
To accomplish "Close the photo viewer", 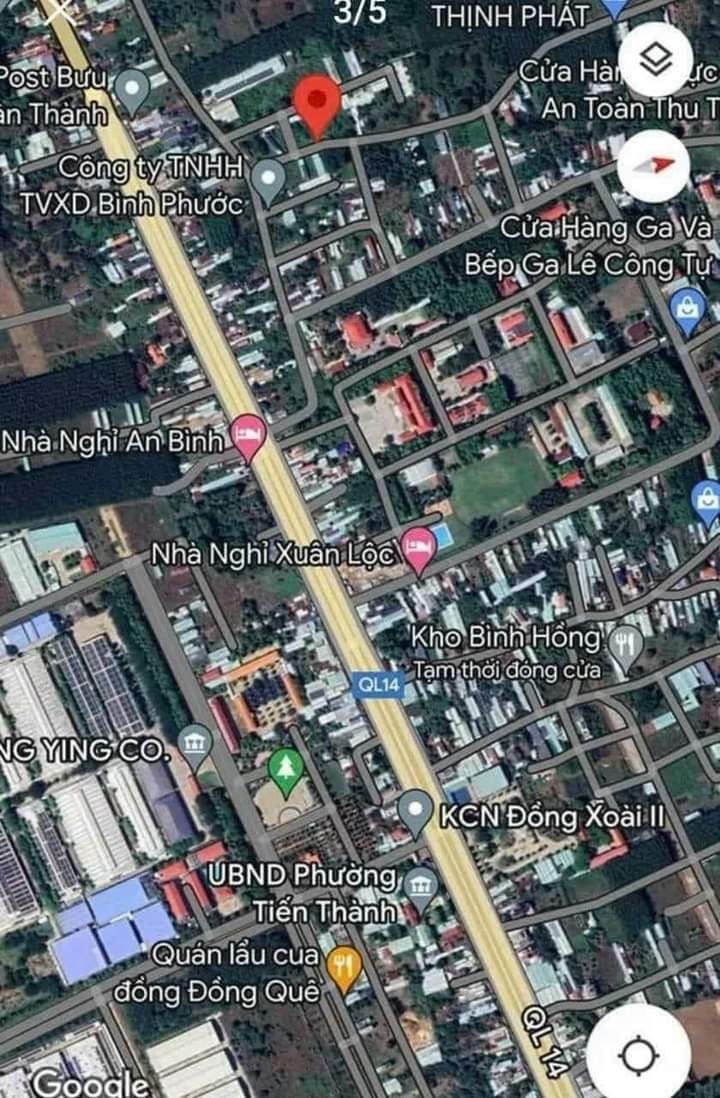I will [60, 10].
